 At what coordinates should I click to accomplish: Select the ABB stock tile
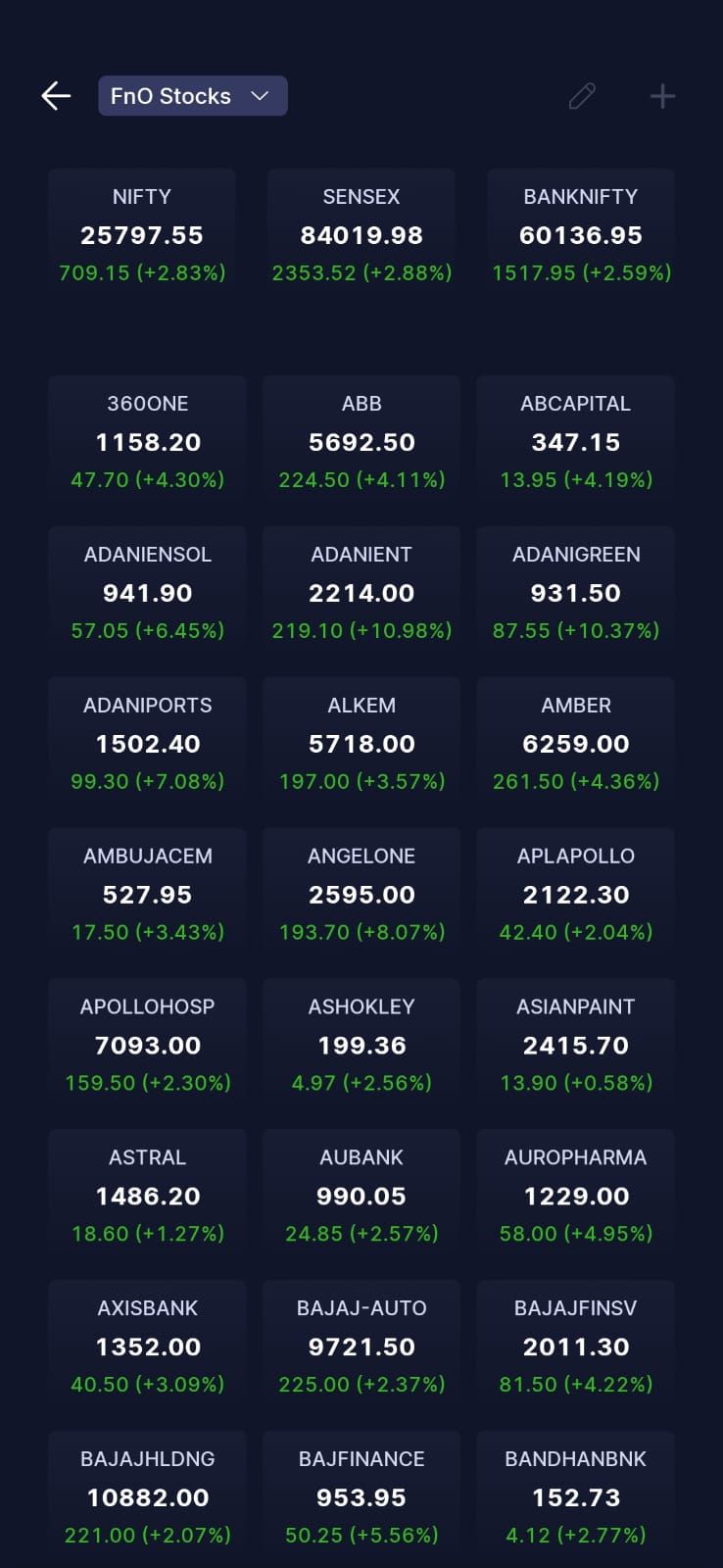[x=361, y=441]
